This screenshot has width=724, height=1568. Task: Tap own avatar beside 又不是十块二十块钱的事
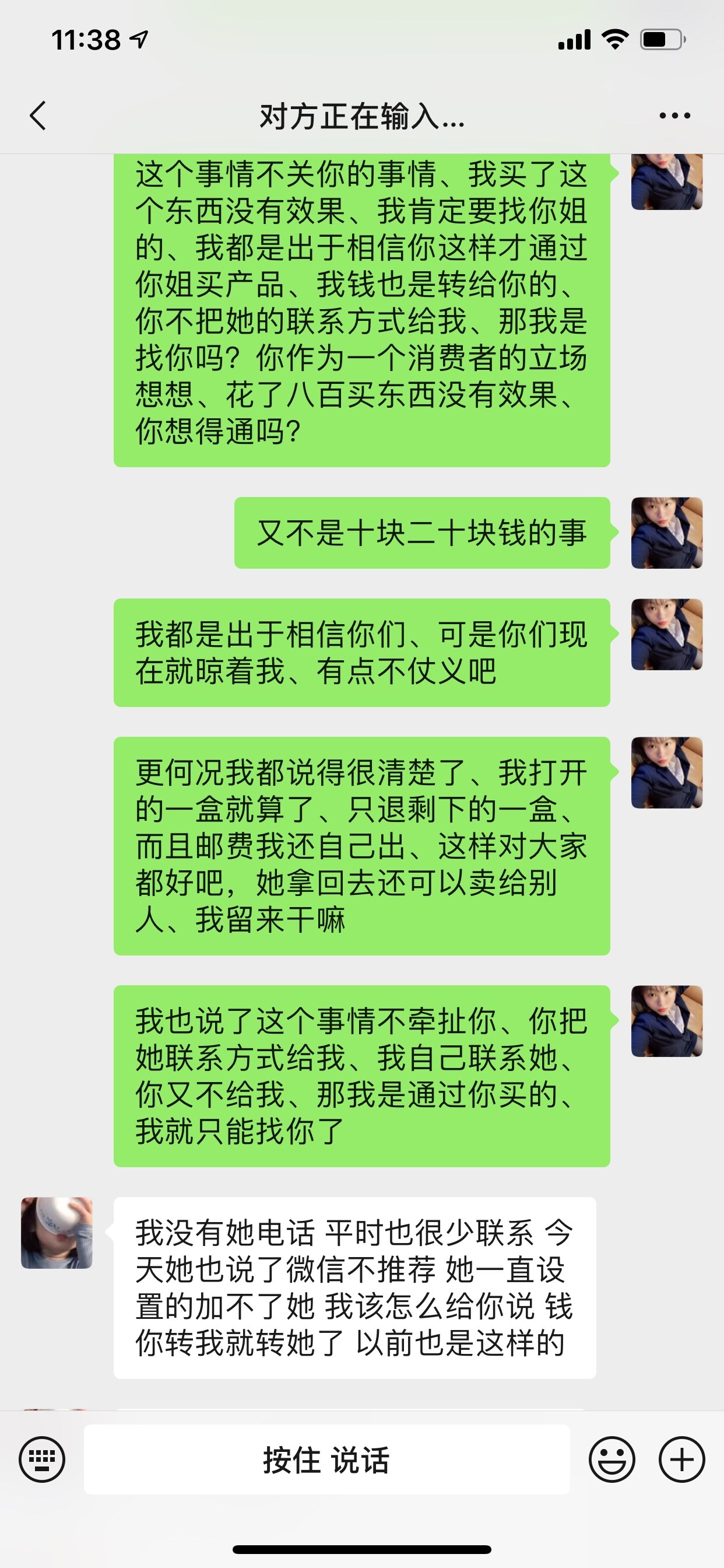click(x=667, y=533)
